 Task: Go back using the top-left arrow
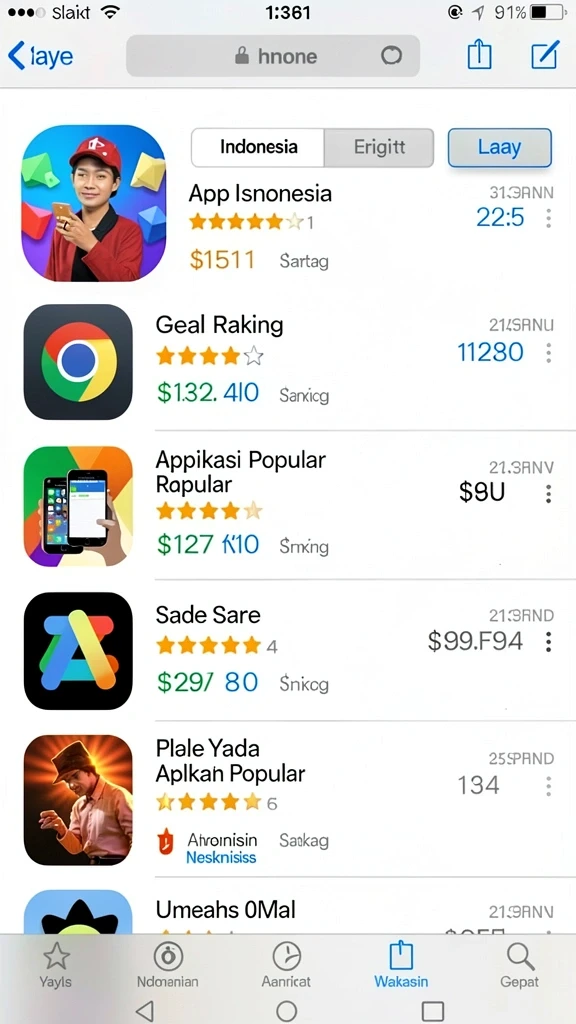(x=39, y=56)
